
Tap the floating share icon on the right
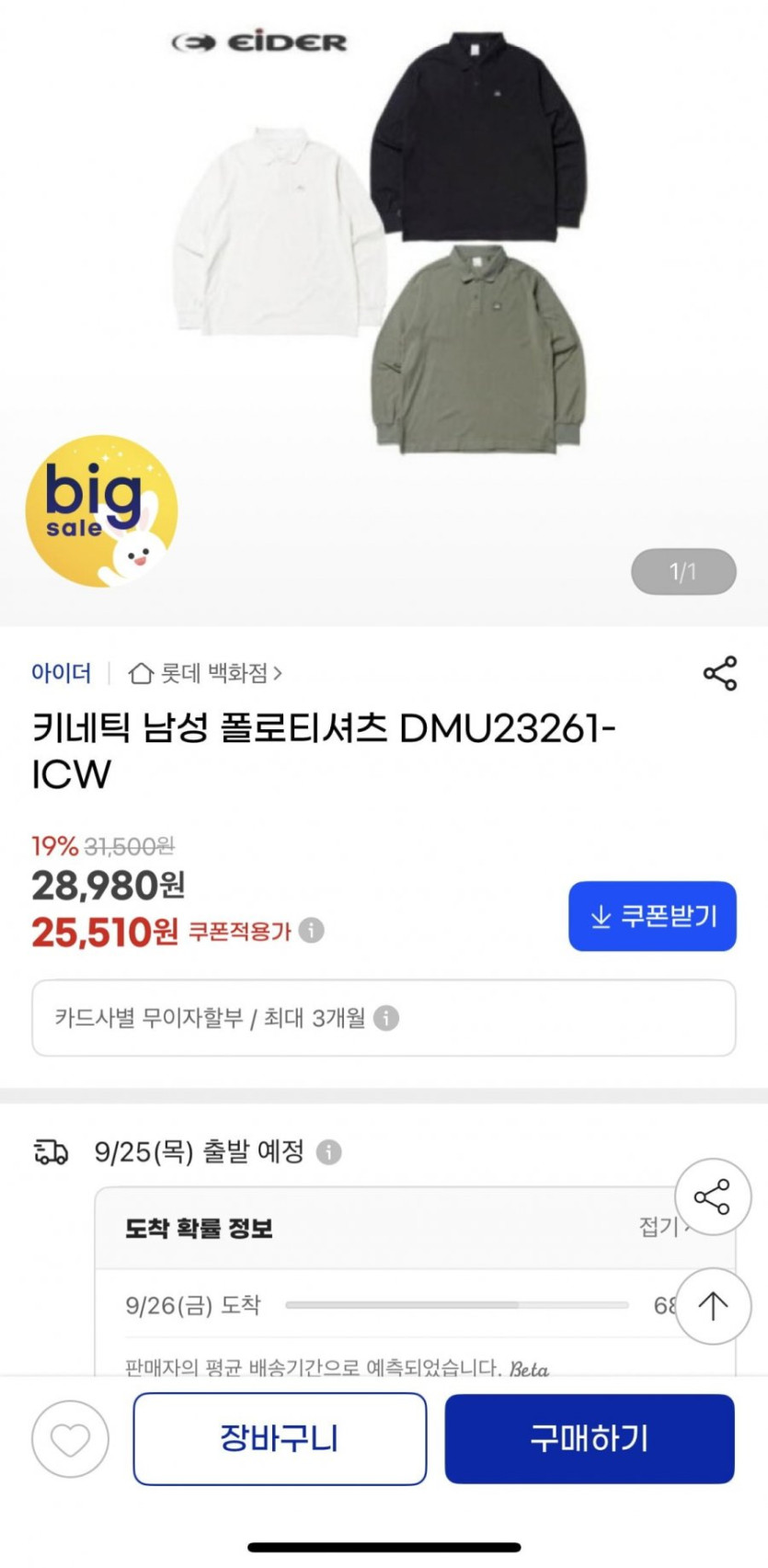click(x=713, y=1196)
